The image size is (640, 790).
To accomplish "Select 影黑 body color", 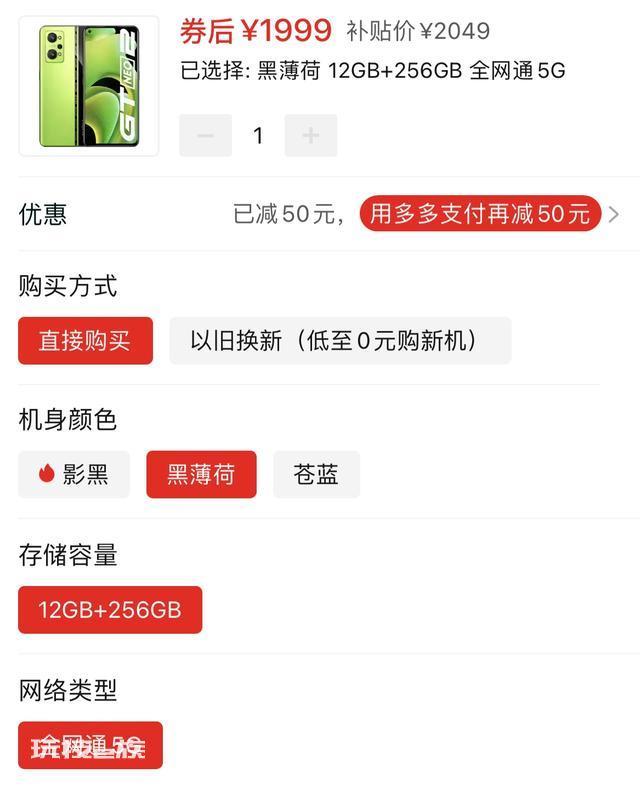I will pyautogui.click(x=74, y=474).
